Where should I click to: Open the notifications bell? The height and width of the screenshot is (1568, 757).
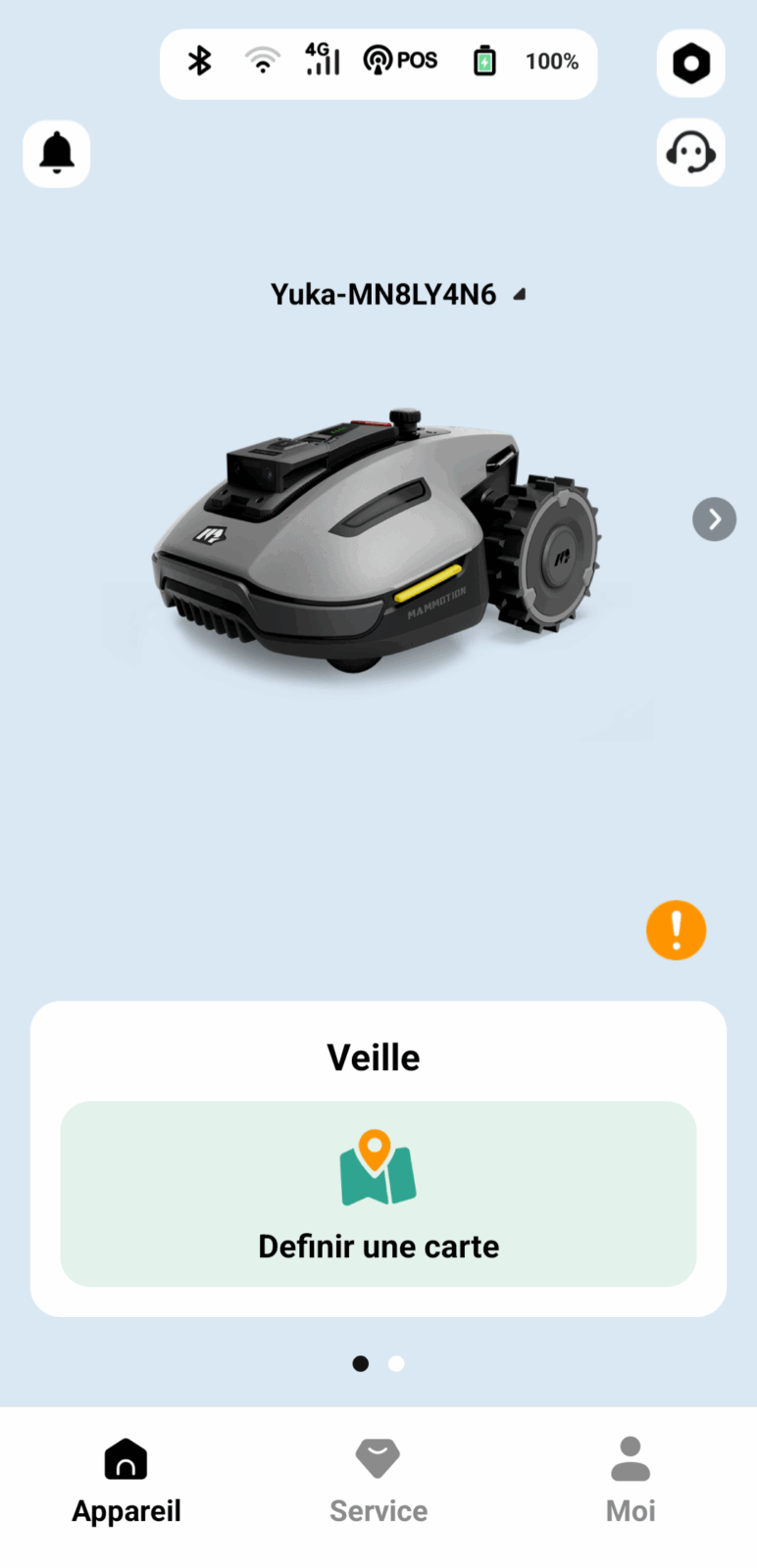(57, 154)
